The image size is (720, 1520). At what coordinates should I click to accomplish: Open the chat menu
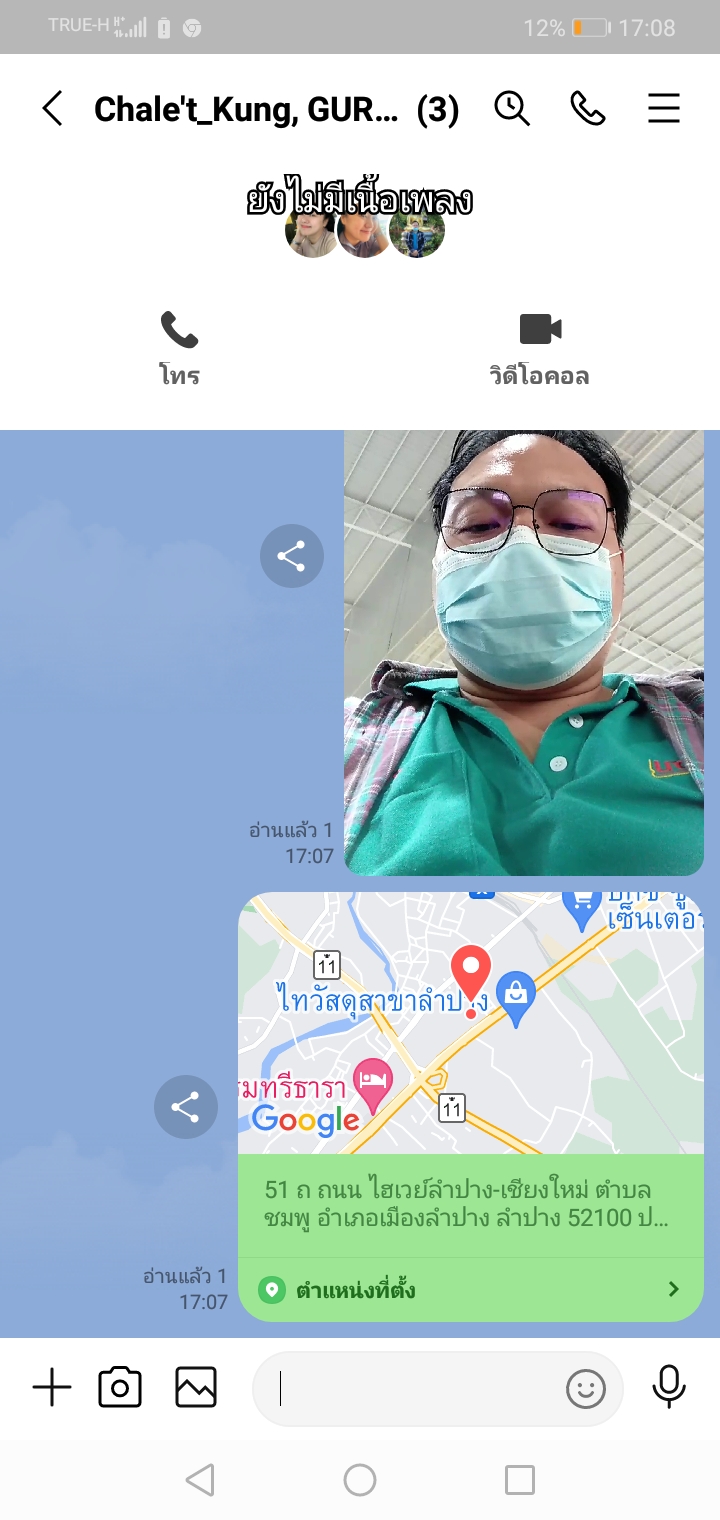pyautogui.click(x=663, y=109)
